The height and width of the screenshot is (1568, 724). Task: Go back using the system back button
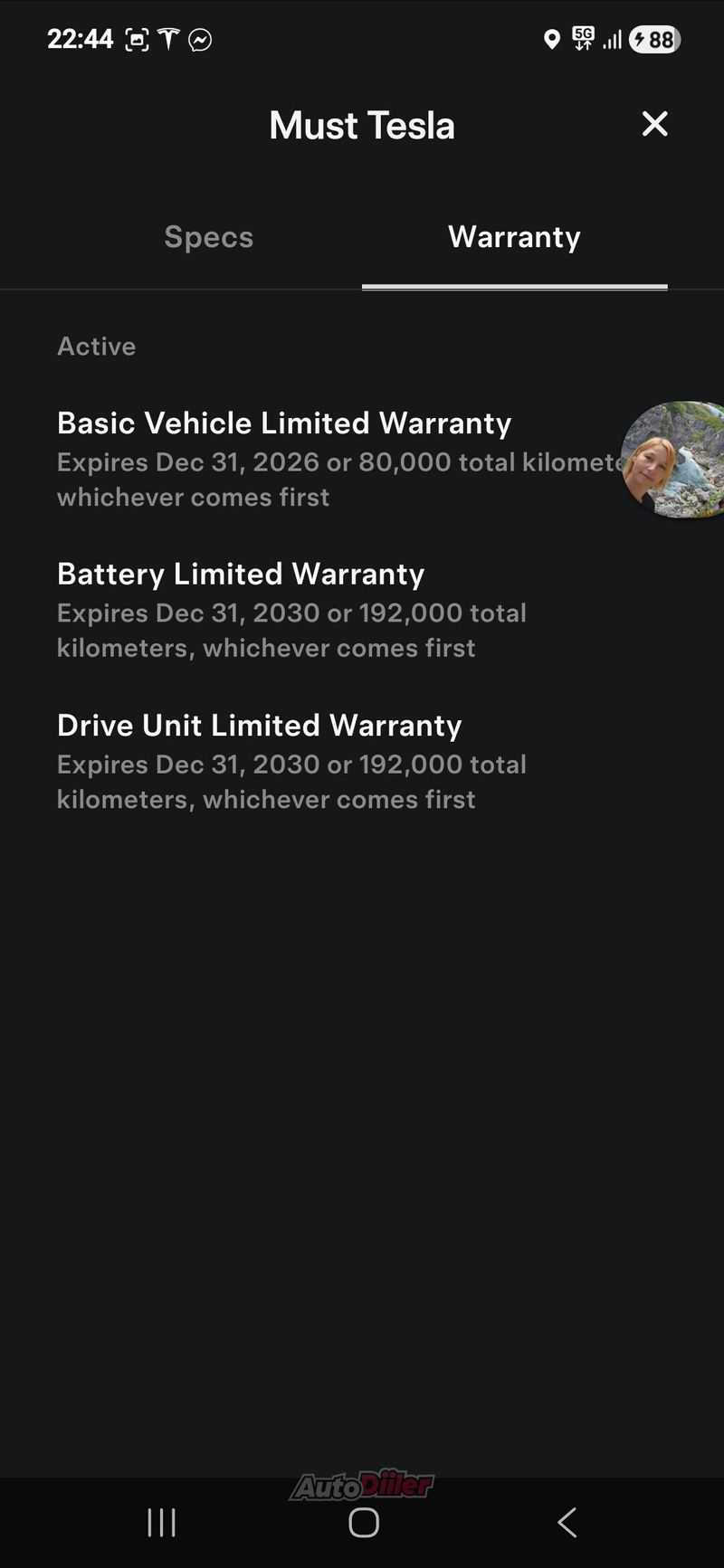(x=567, y=1523)
